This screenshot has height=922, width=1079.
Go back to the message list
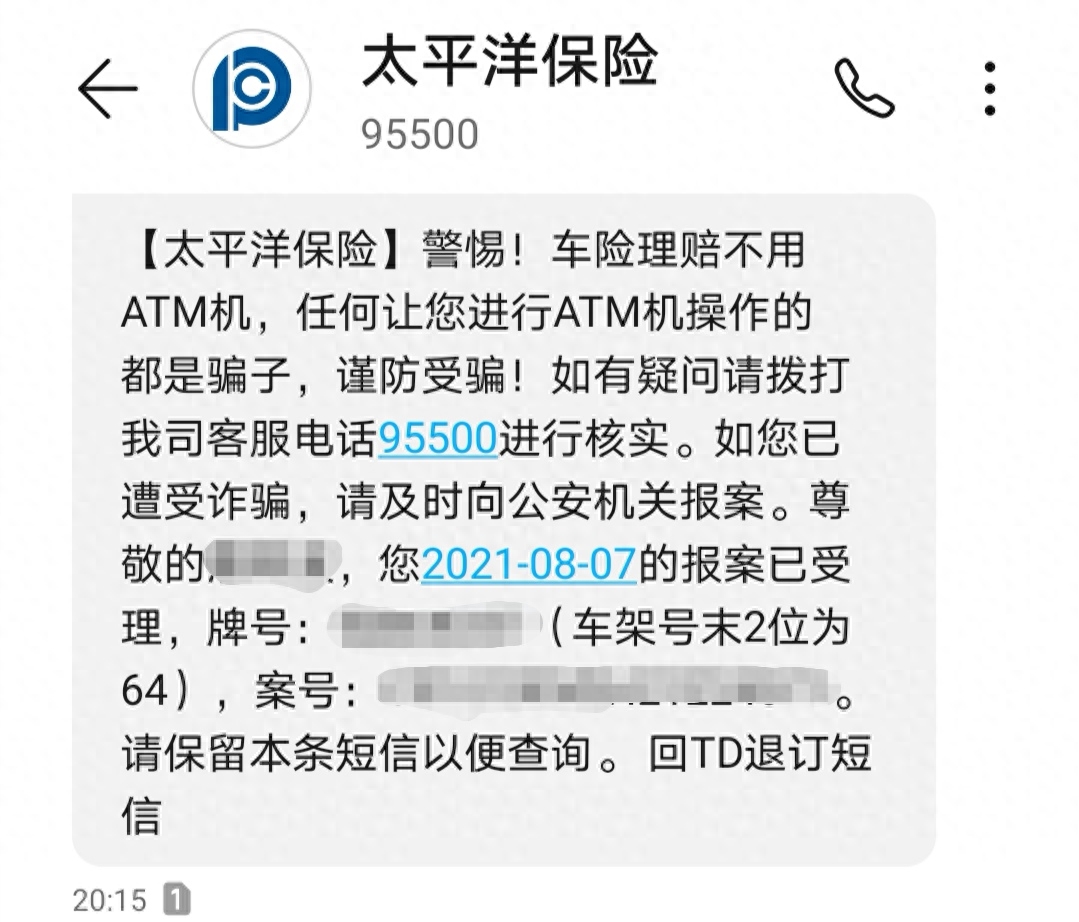coord(107,88)
